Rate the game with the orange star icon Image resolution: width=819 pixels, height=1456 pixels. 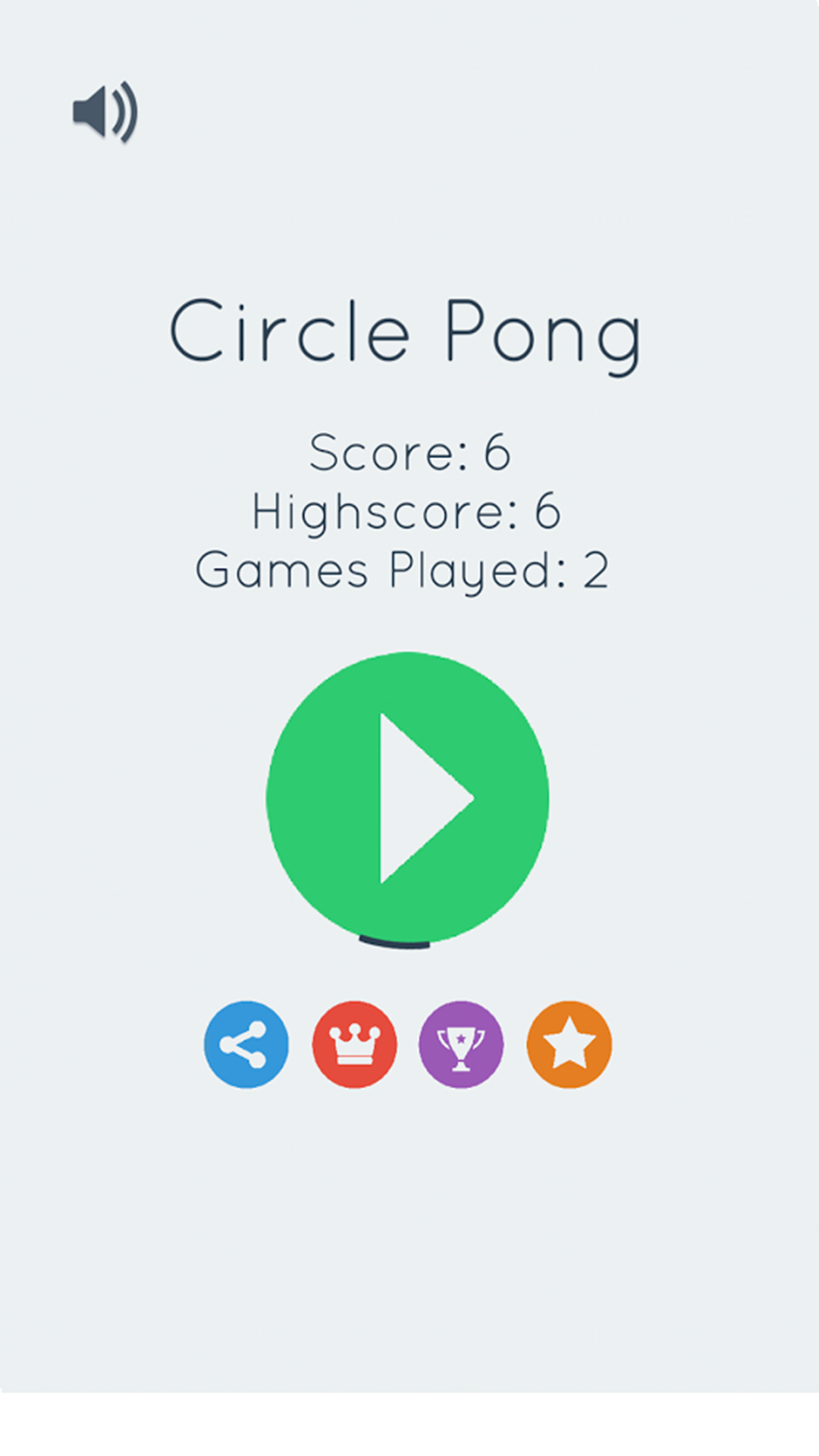tap(569, 1044)
